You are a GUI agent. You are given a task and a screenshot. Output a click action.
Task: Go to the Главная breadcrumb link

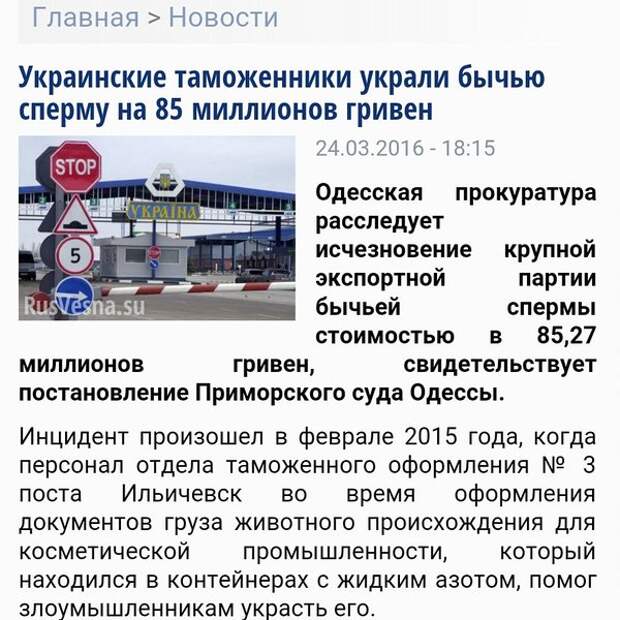(85, 17)
